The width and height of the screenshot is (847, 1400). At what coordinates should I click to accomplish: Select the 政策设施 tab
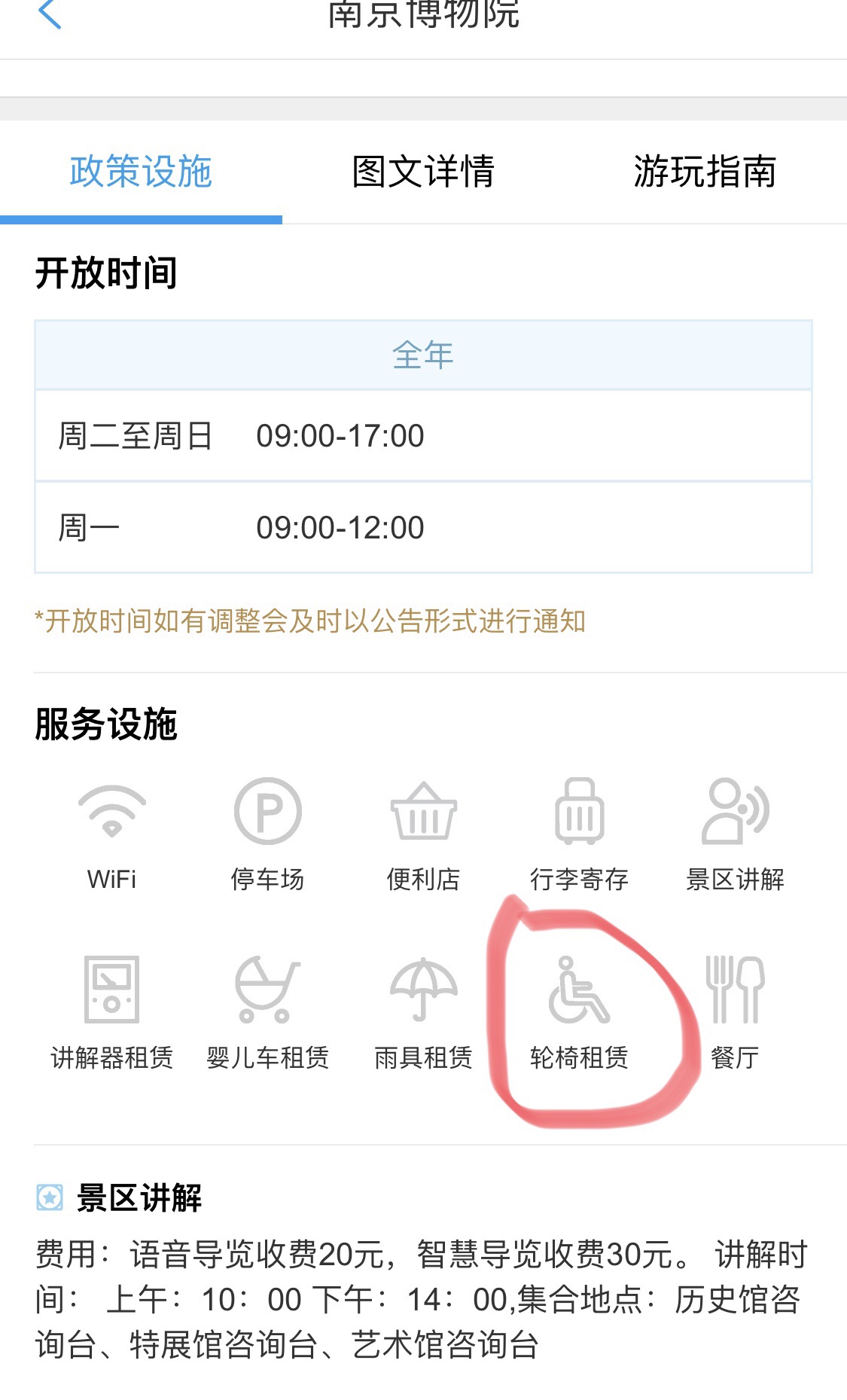click(x=141, y=172)
